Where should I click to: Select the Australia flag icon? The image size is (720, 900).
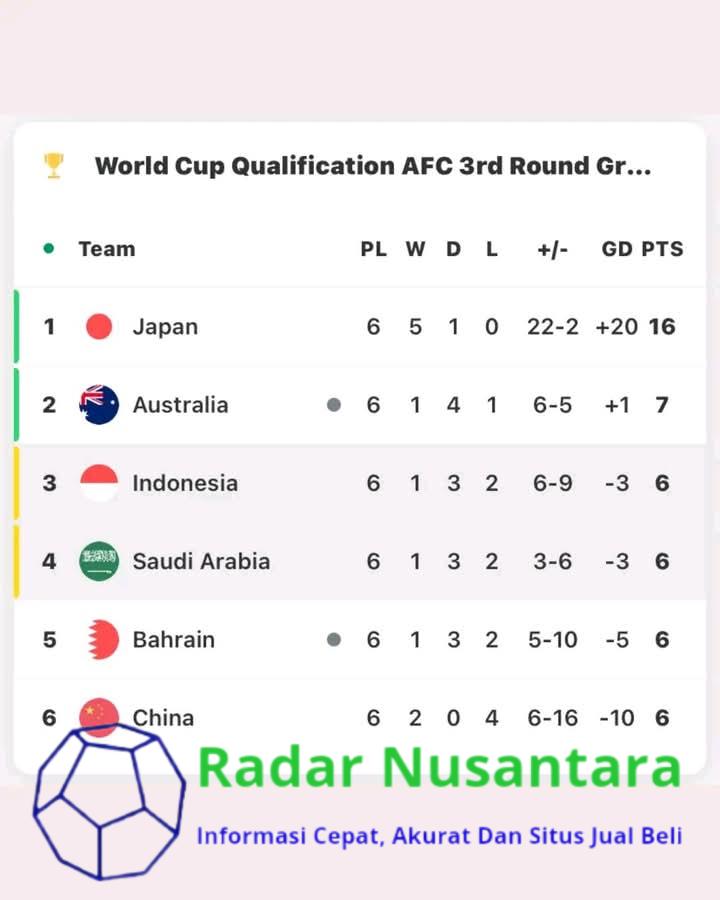[x=98, y=404]
